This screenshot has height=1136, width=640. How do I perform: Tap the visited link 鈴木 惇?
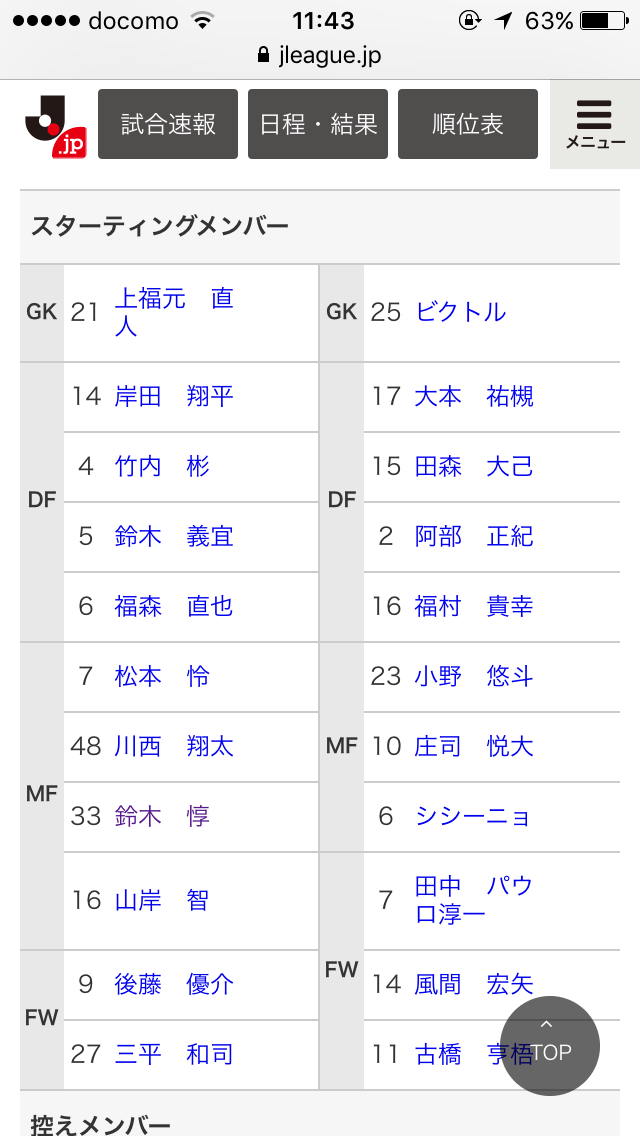pyautogui.click(x=162, y=816)
